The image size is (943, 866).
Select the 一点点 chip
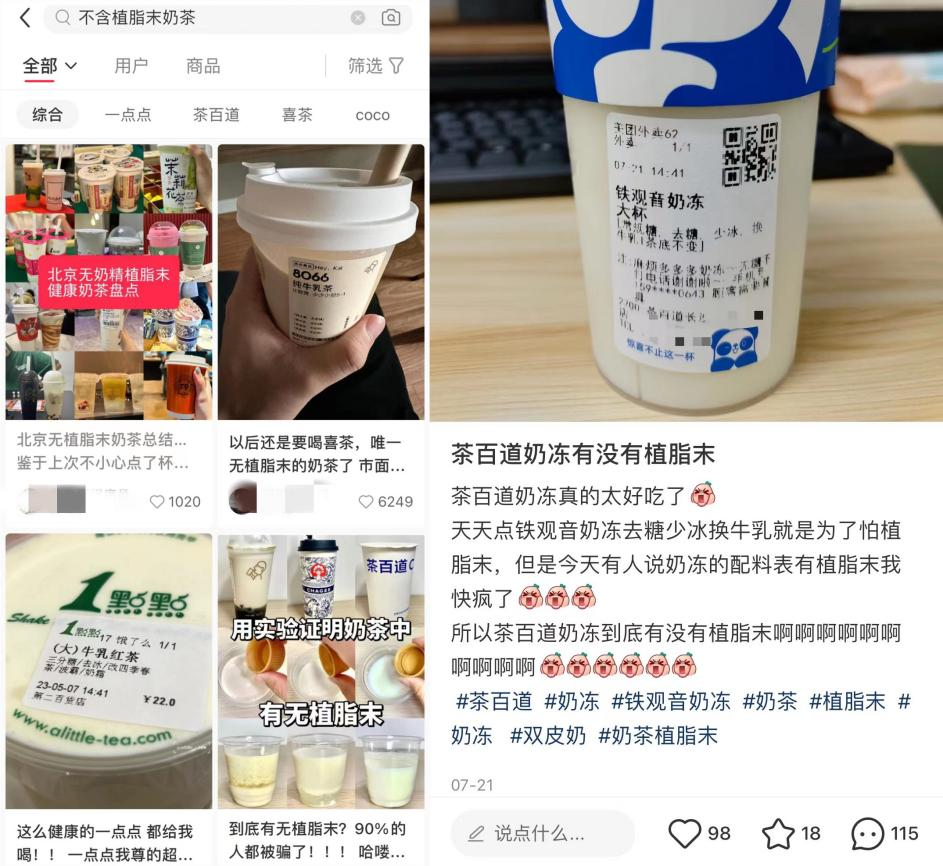[128, 115]
